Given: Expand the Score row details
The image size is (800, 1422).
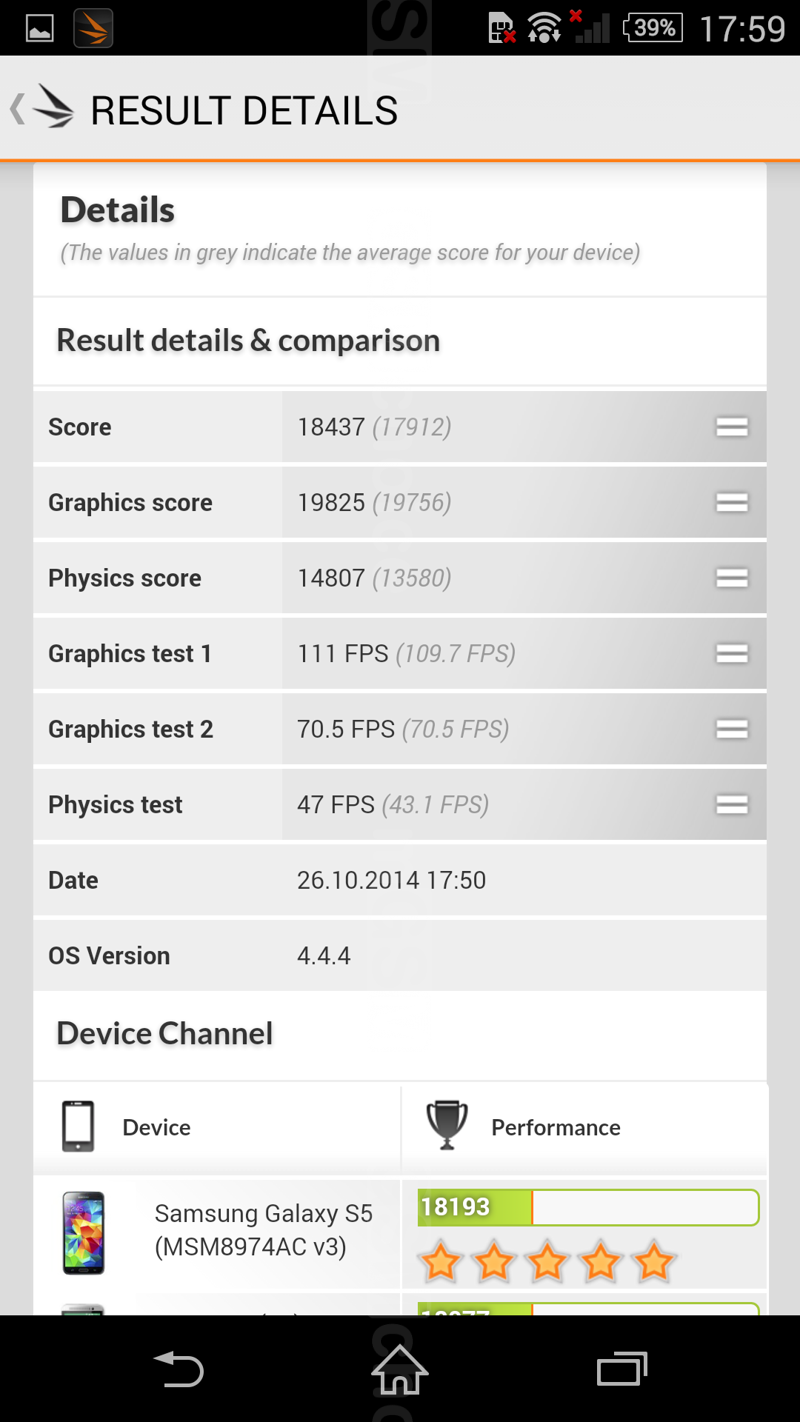Looking at the screenshot, I should coord(731,427).
